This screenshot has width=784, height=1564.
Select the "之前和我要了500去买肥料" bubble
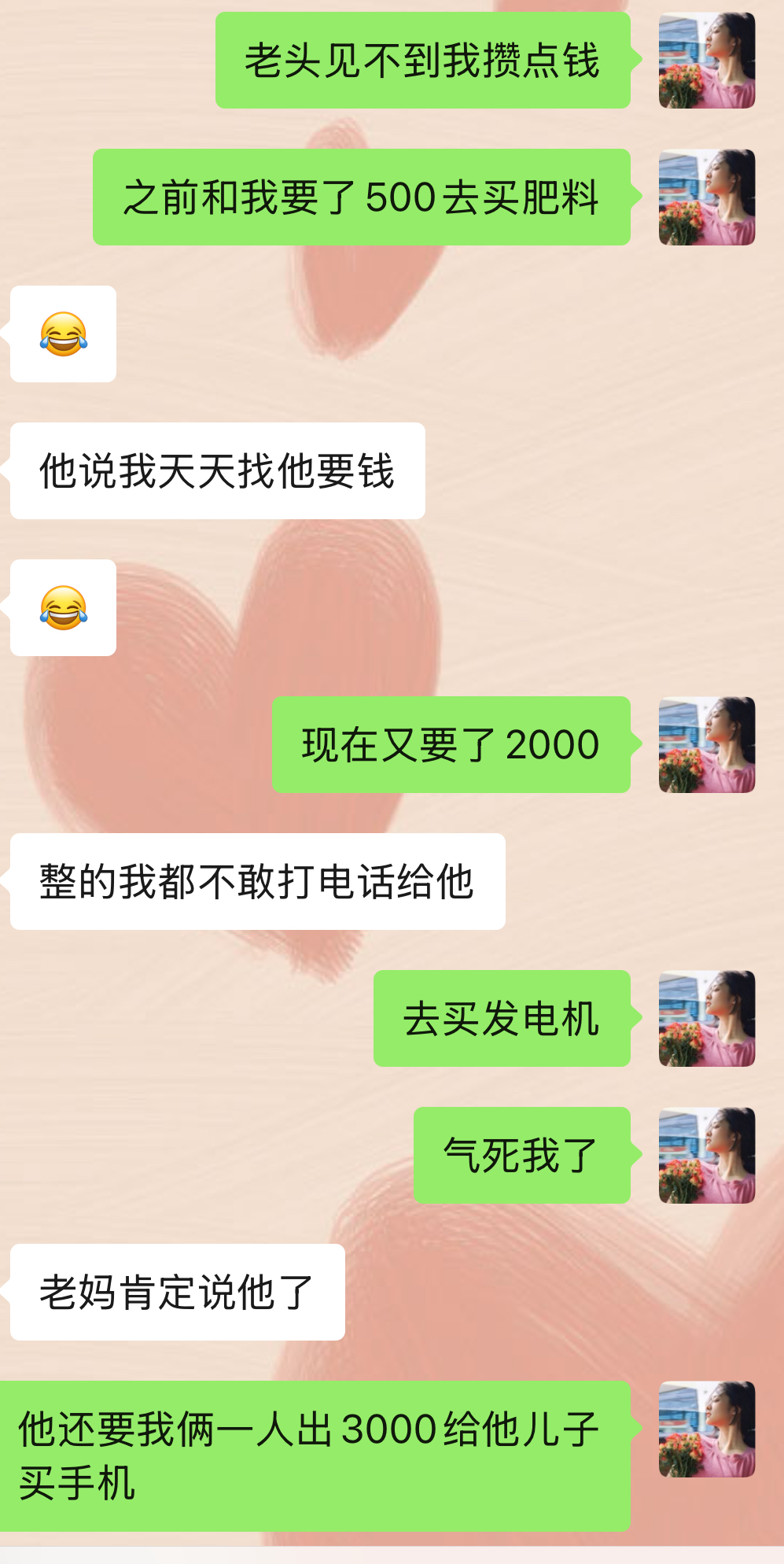click(362, 201)
